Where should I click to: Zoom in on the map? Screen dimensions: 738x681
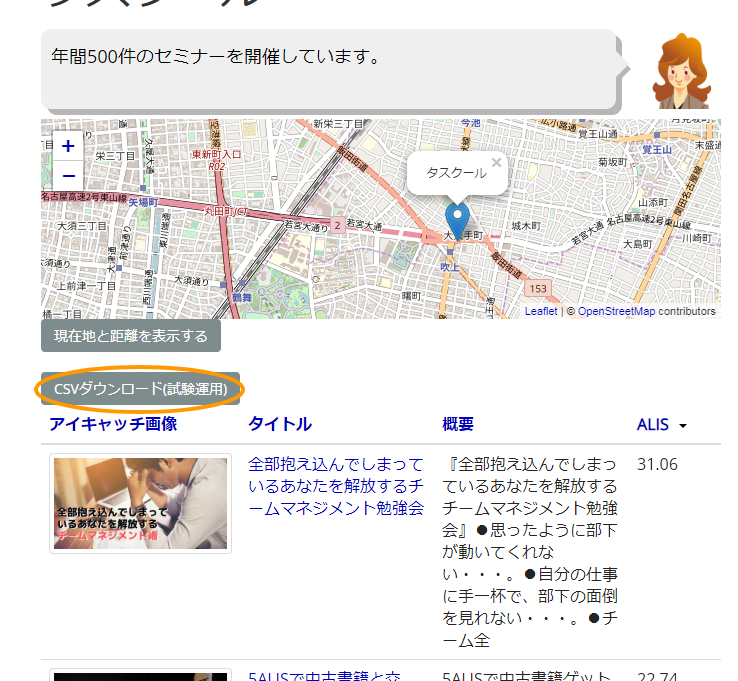pyautogui.click(x=68, y=146)
